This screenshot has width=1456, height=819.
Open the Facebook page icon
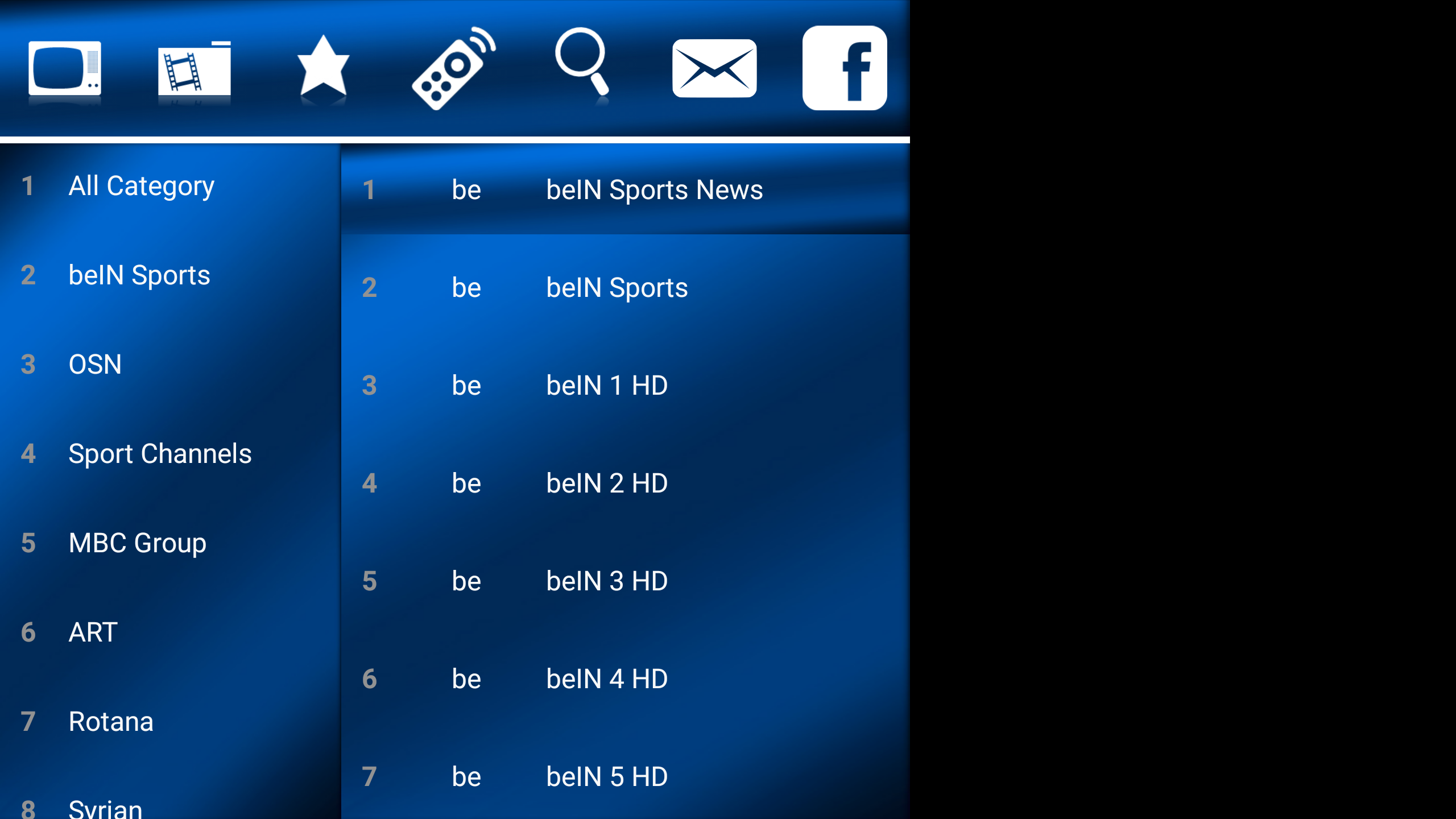(845, 68)
